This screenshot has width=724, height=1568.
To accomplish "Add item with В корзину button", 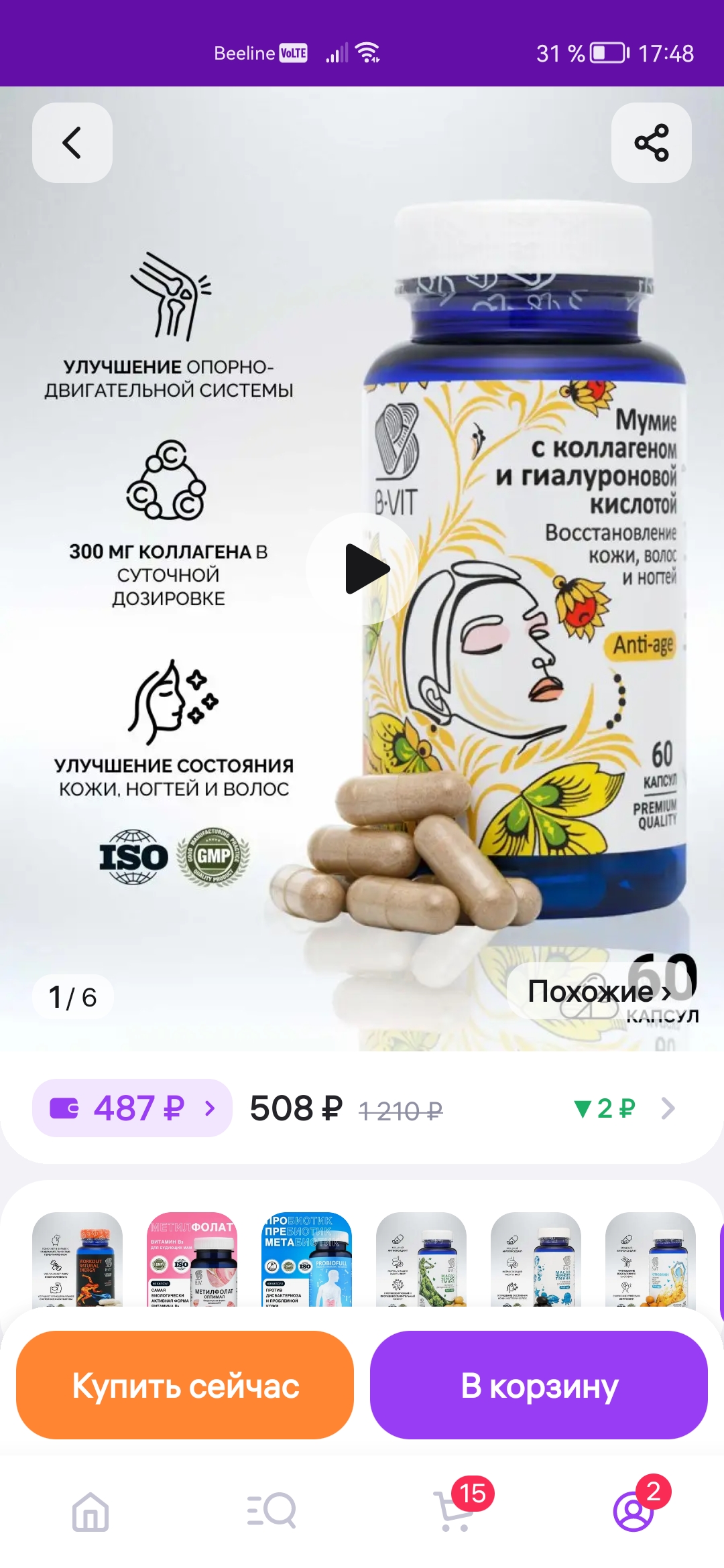I will click(539, 1385).
